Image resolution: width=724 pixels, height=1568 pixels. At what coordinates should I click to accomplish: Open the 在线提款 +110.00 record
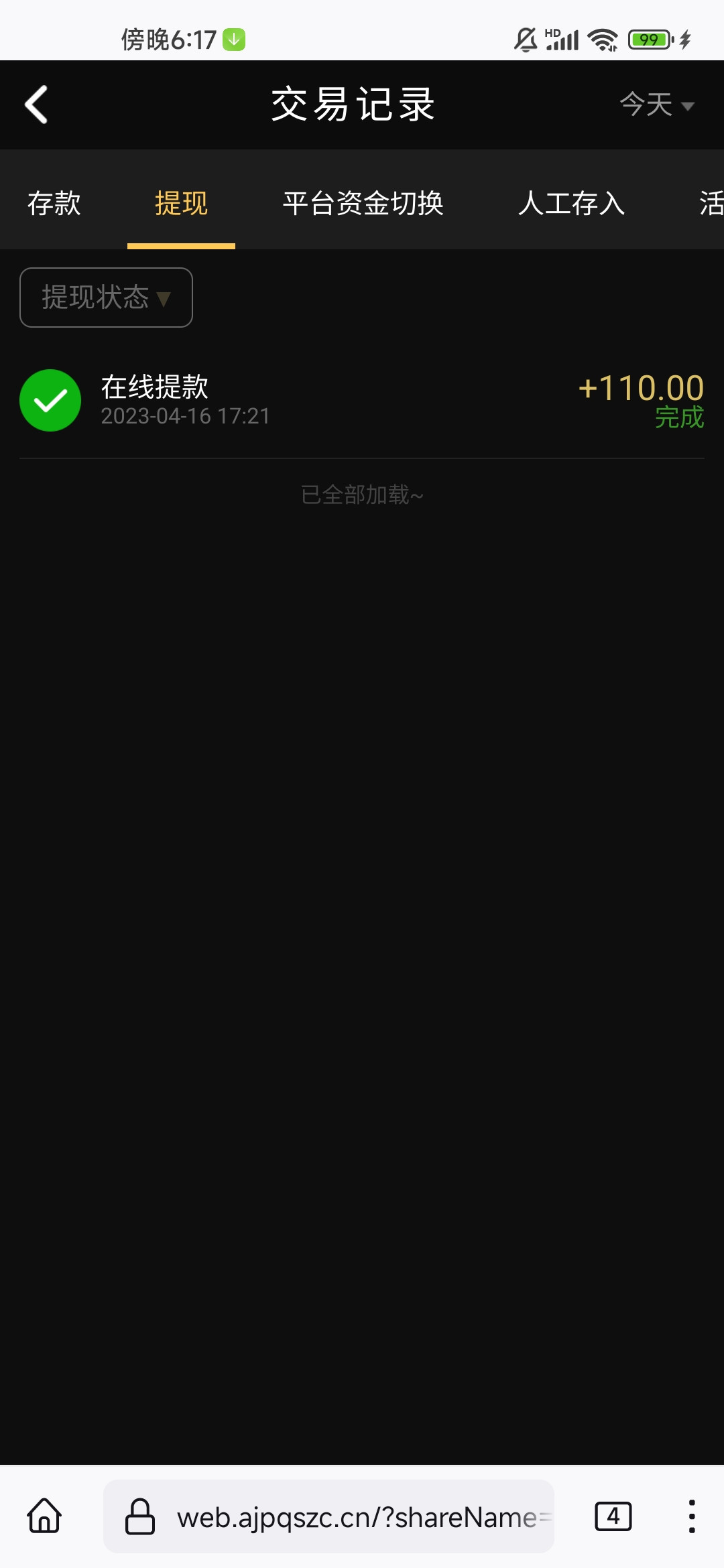[x=362, y=401]
